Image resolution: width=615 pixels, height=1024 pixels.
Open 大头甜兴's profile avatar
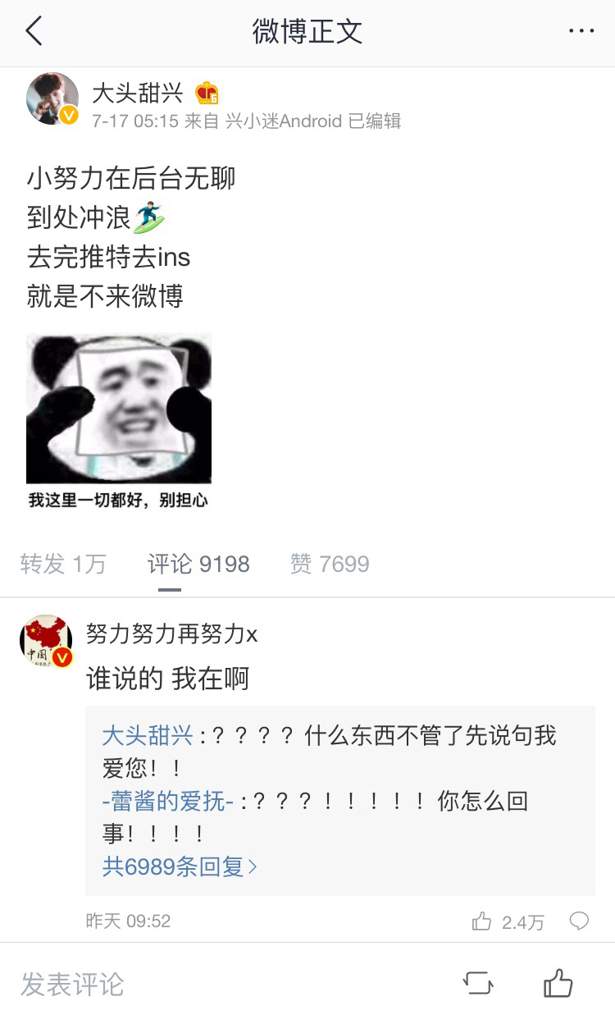(x=52, y=99)
